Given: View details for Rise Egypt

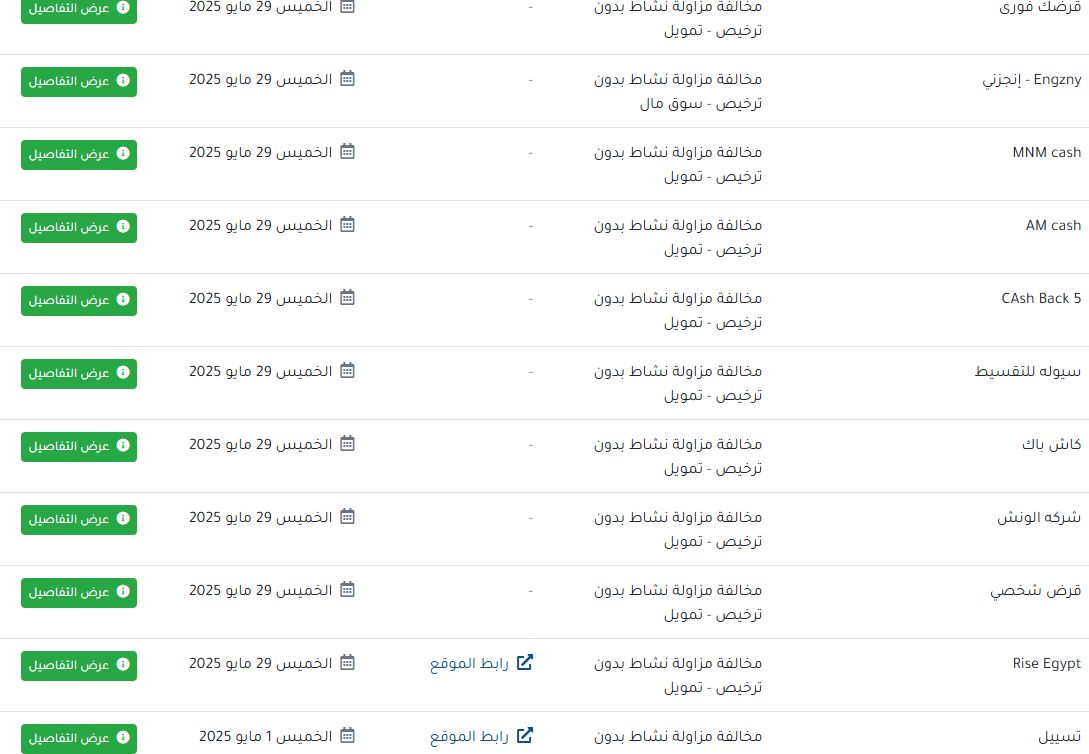Looking at the screenshot, I should [x=79, y=665].
